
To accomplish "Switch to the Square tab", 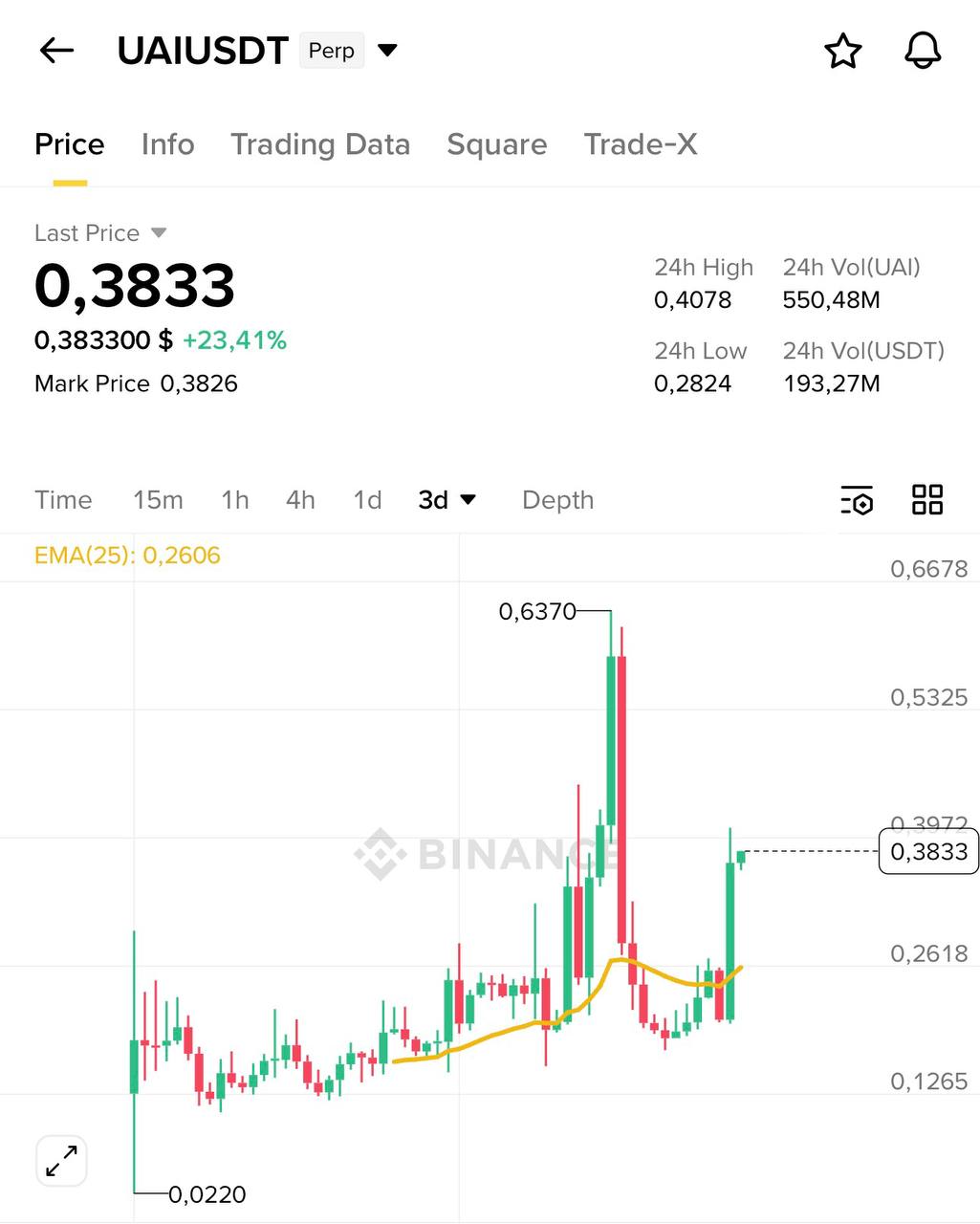I will click(x=496, y=144).
